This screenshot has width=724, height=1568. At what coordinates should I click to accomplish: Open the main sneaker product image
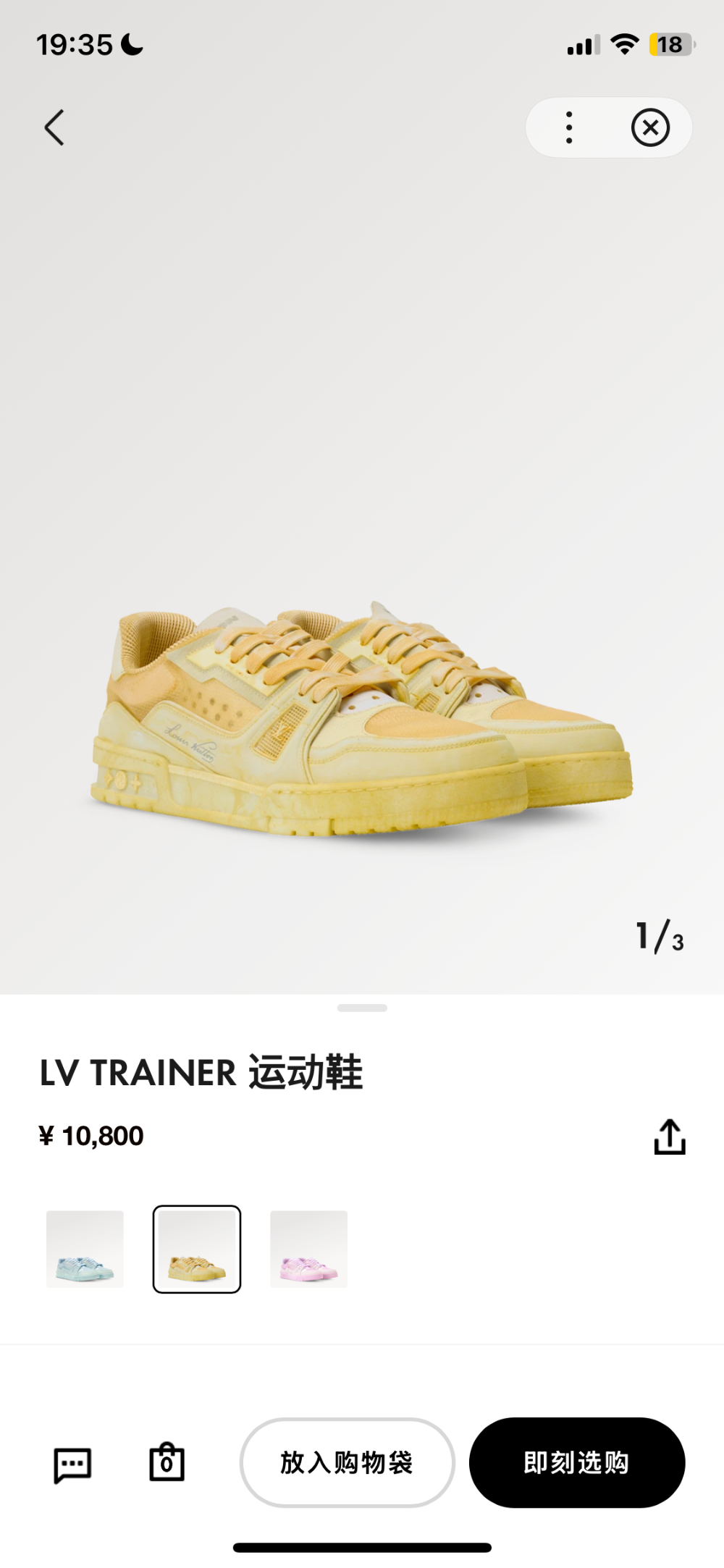362,720
